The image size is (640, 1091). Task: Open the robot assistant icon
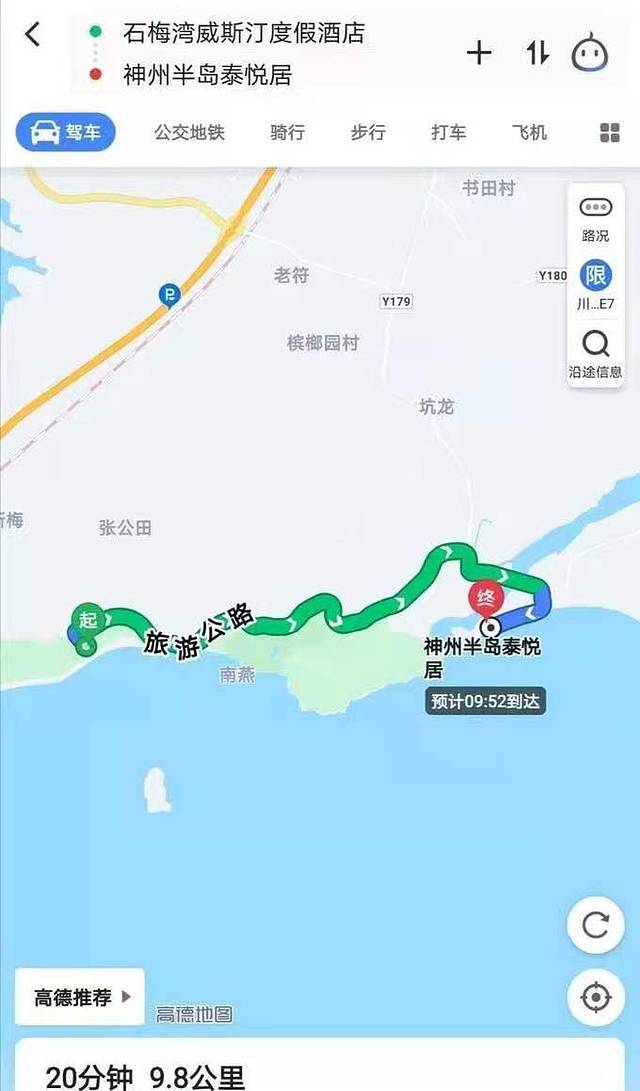[590, 54]
